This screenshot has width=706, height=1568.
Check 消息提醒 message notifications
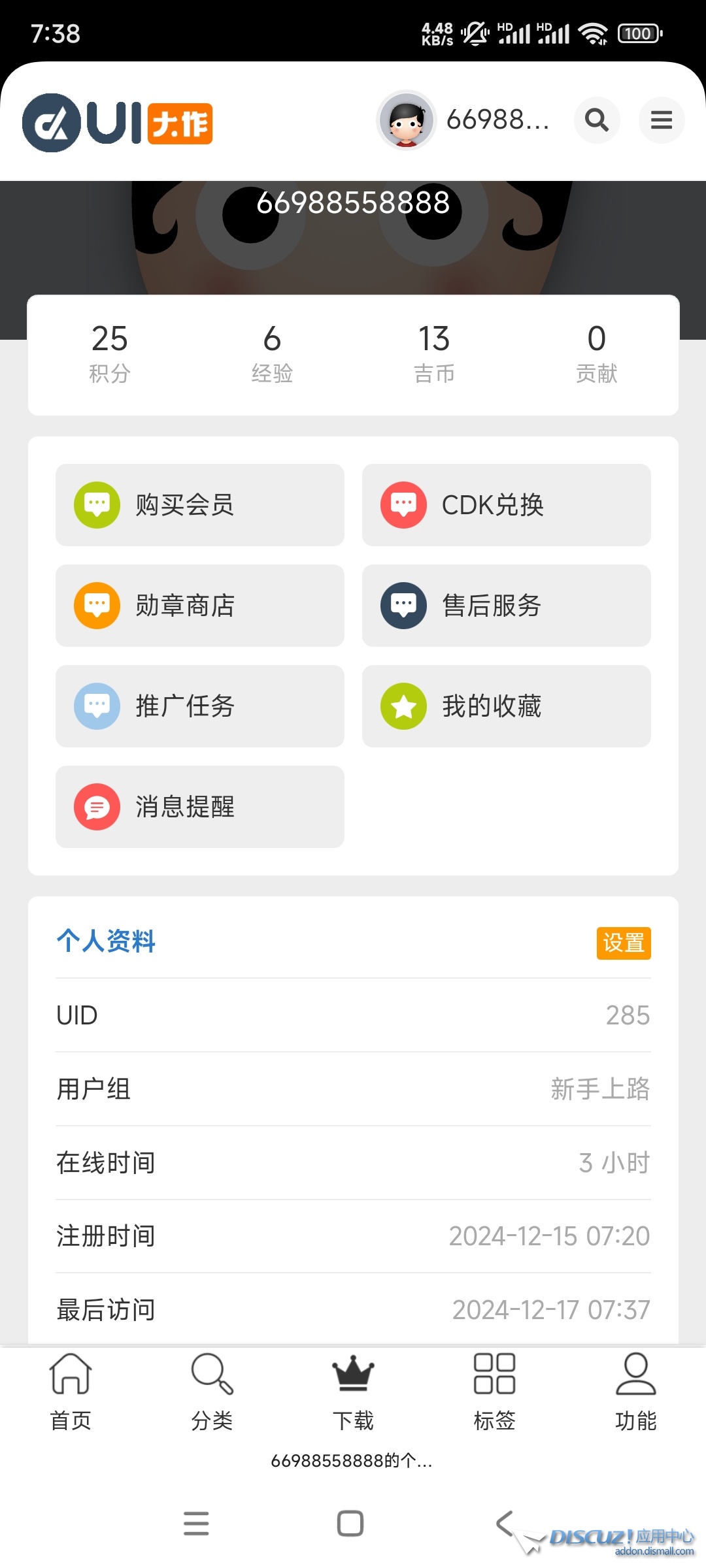[x=199, y=807]
